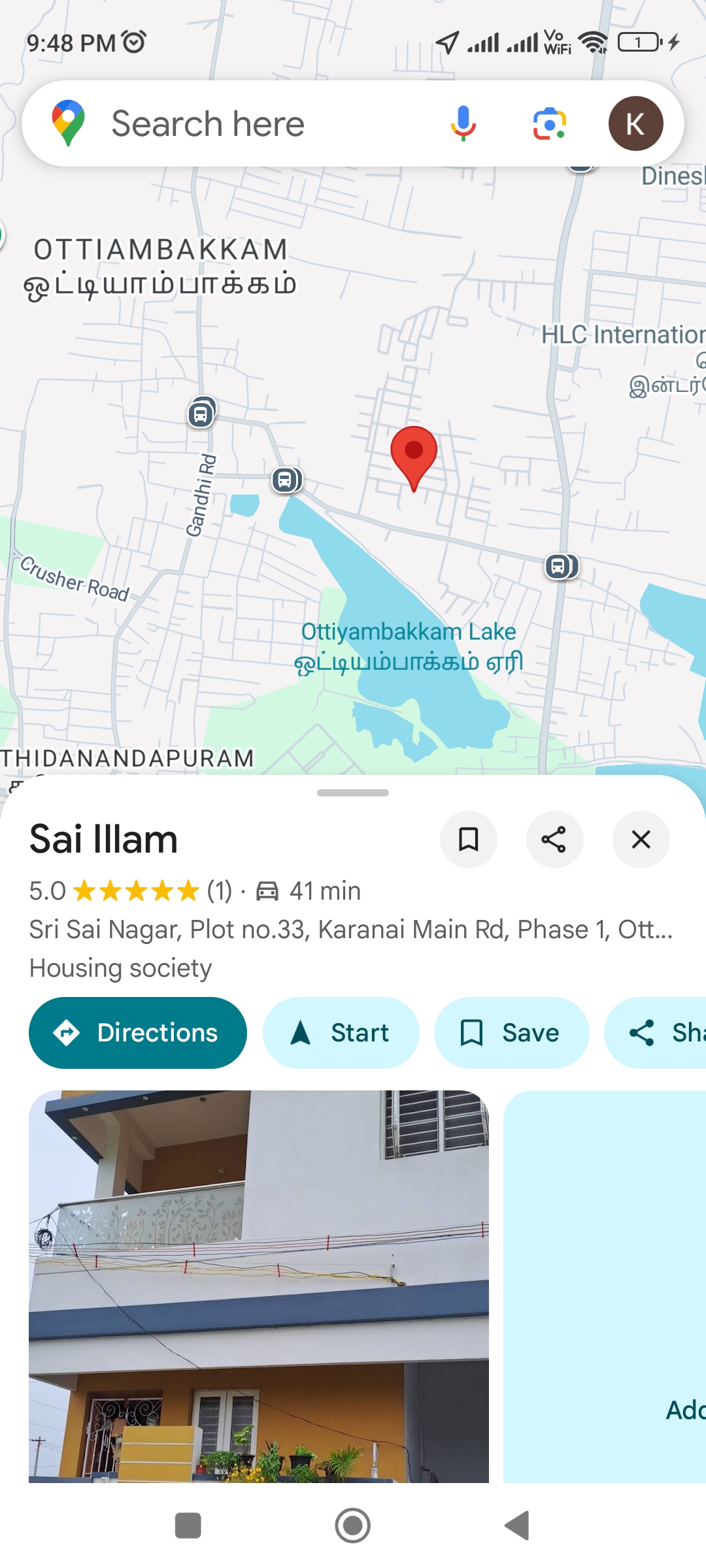This screenshot has width=706, height=1568.
Task: Open the Sai Illam house photo
Action: pos(259,1286)
